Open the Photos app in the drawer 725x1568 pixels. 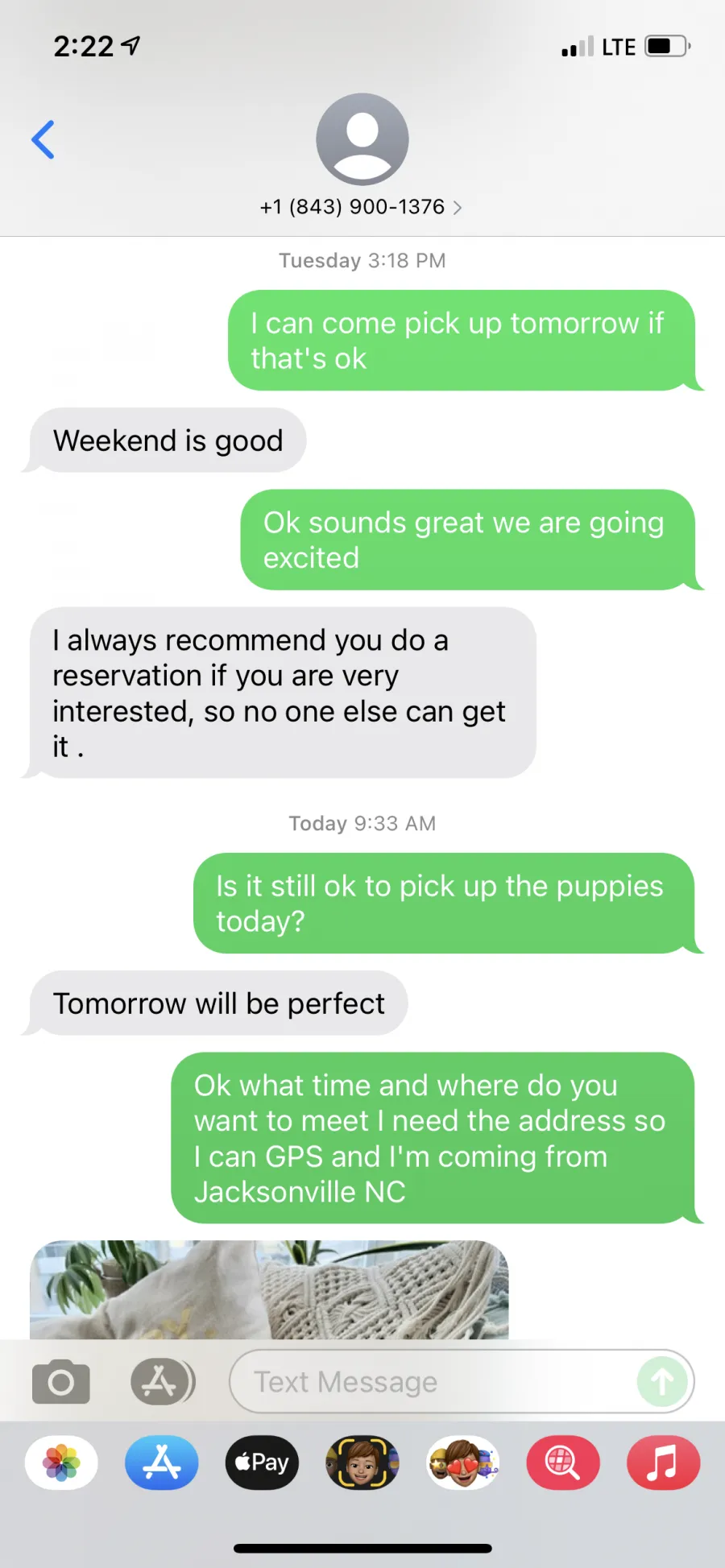61,1463
